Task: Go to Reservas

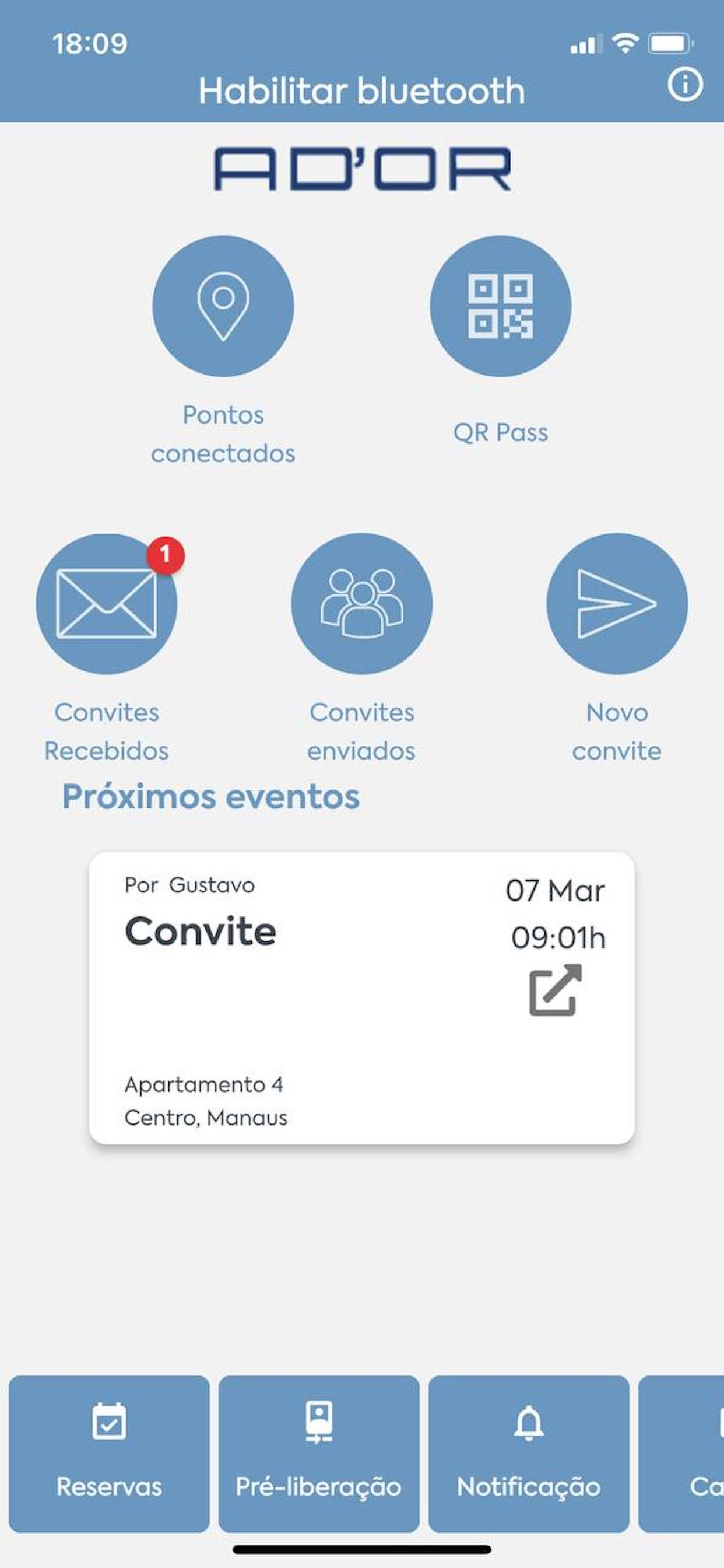Action: click(109, 1454)
